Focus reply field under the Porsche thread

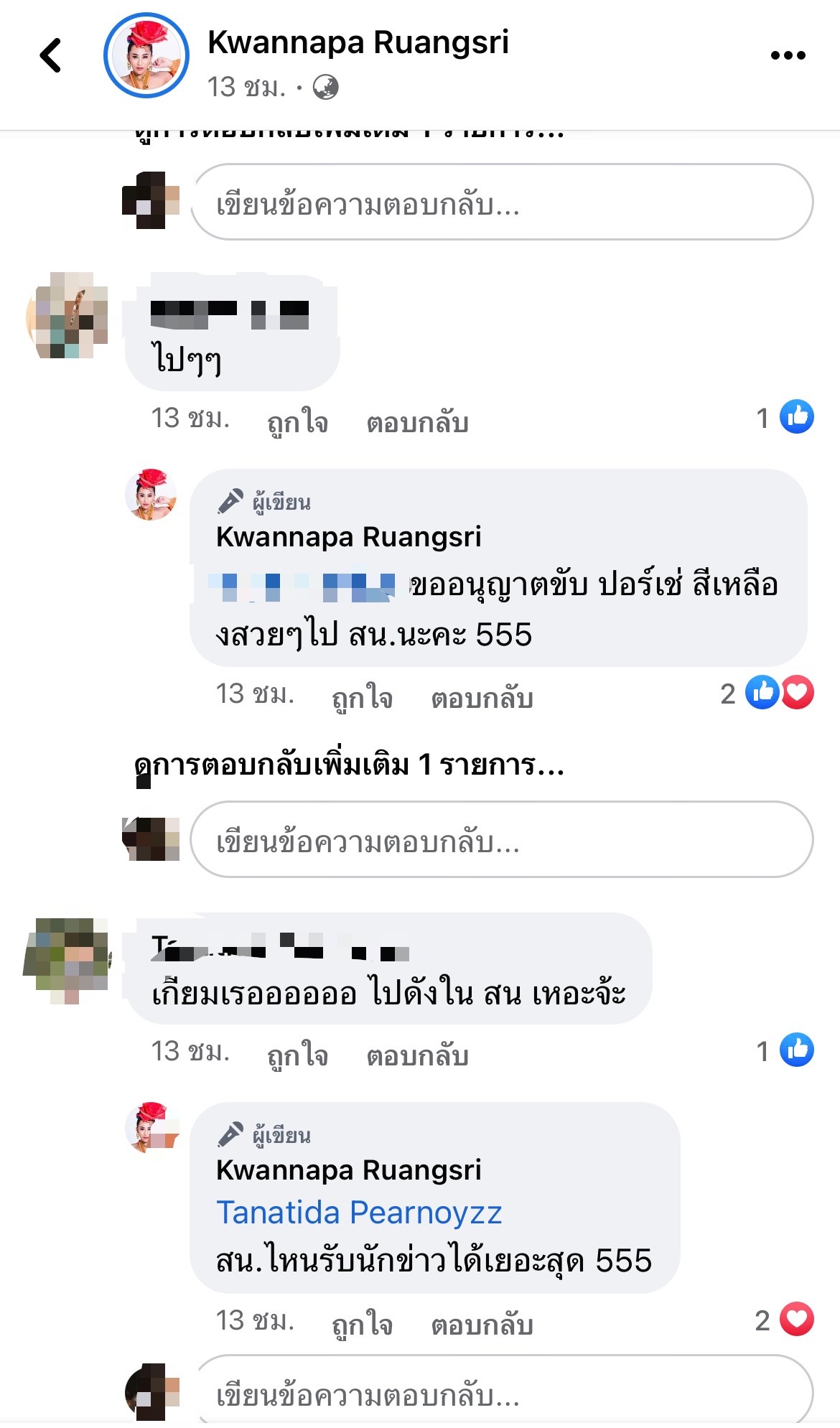pyautogui.click(x=501, y=840)
